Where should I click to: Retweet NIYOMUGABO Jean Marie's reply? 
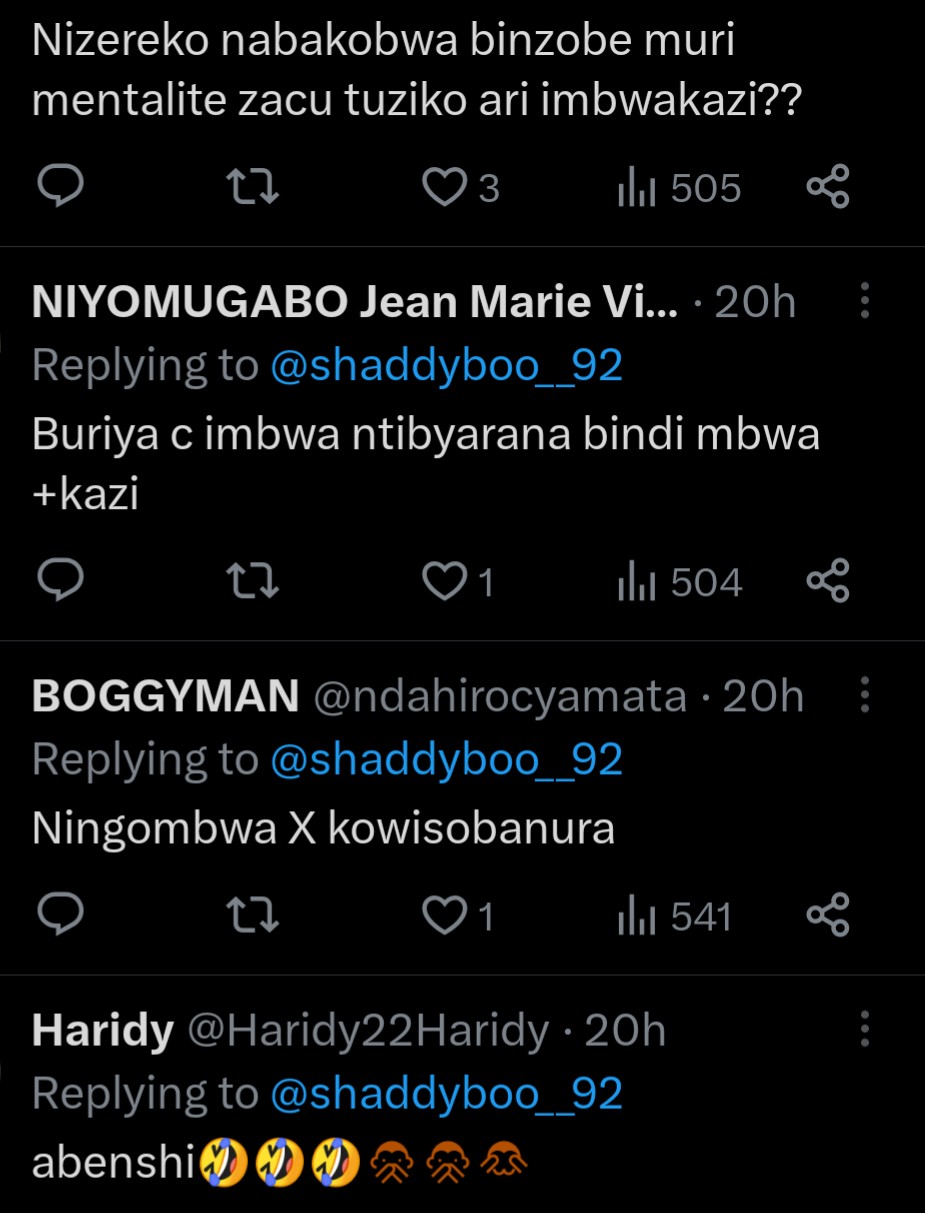tap(253, 582)
